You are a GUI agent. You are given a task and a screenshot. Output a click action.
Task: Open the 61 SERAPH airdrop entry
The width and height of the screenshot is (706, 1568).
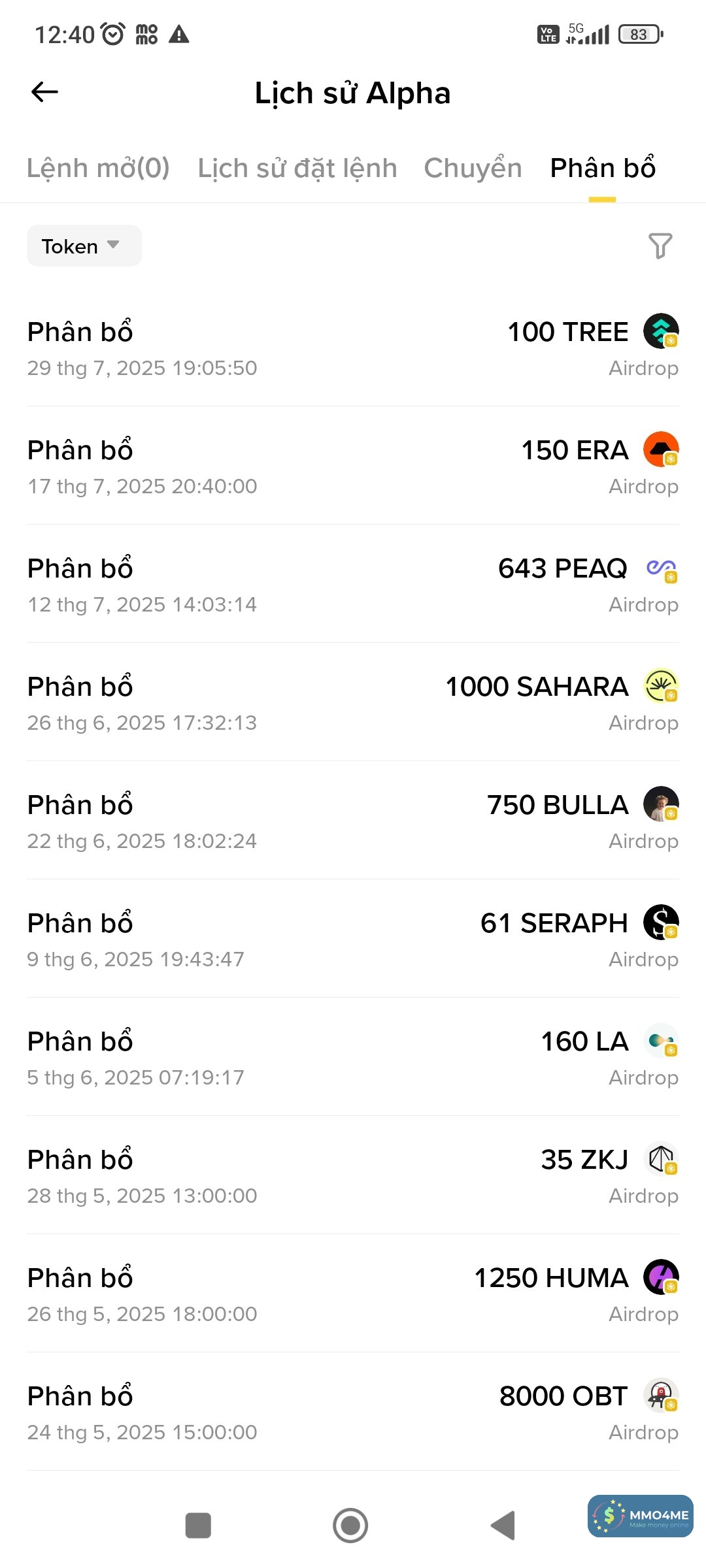pyautogui.click(x=353, y=939)
